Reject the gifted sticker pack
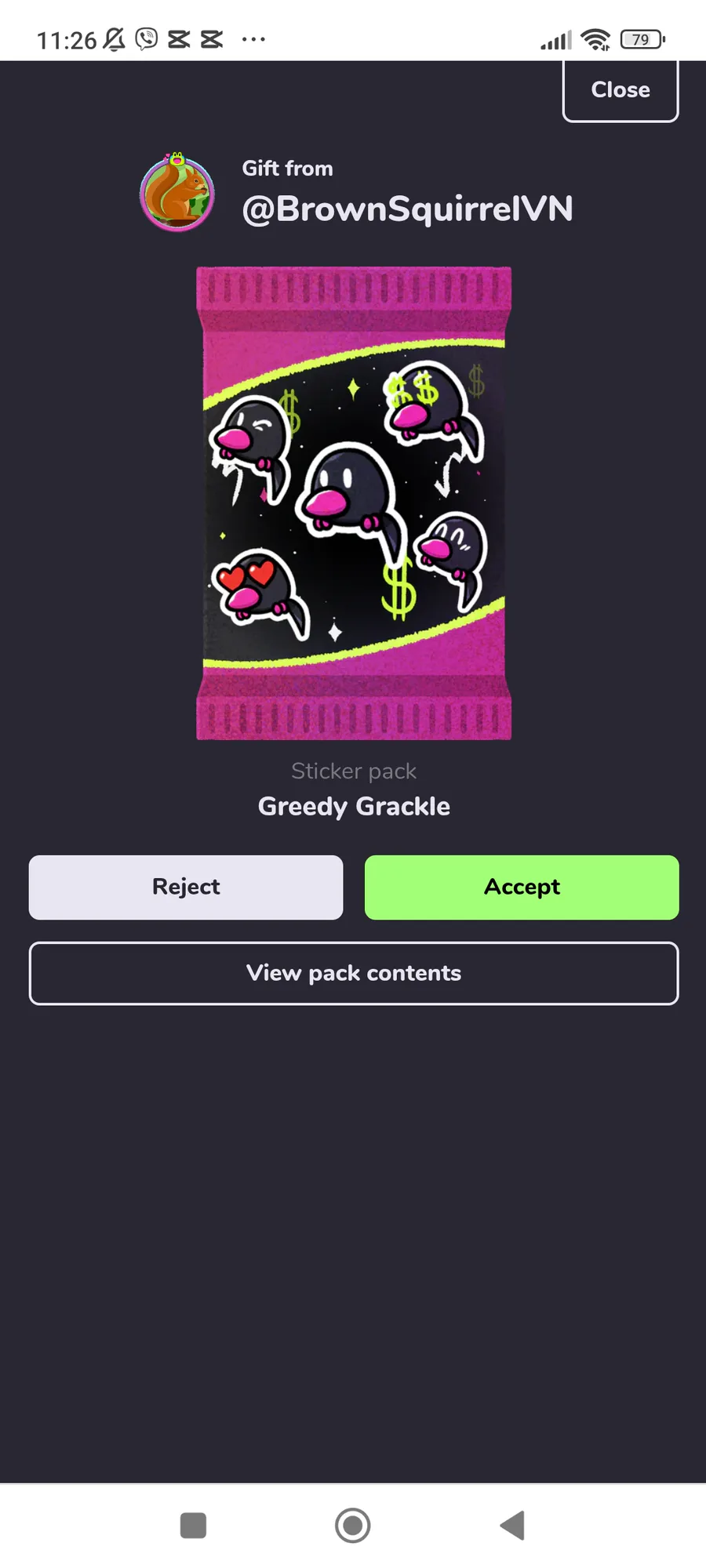The height and width of the screenshot is (1568, 706). 186,887
